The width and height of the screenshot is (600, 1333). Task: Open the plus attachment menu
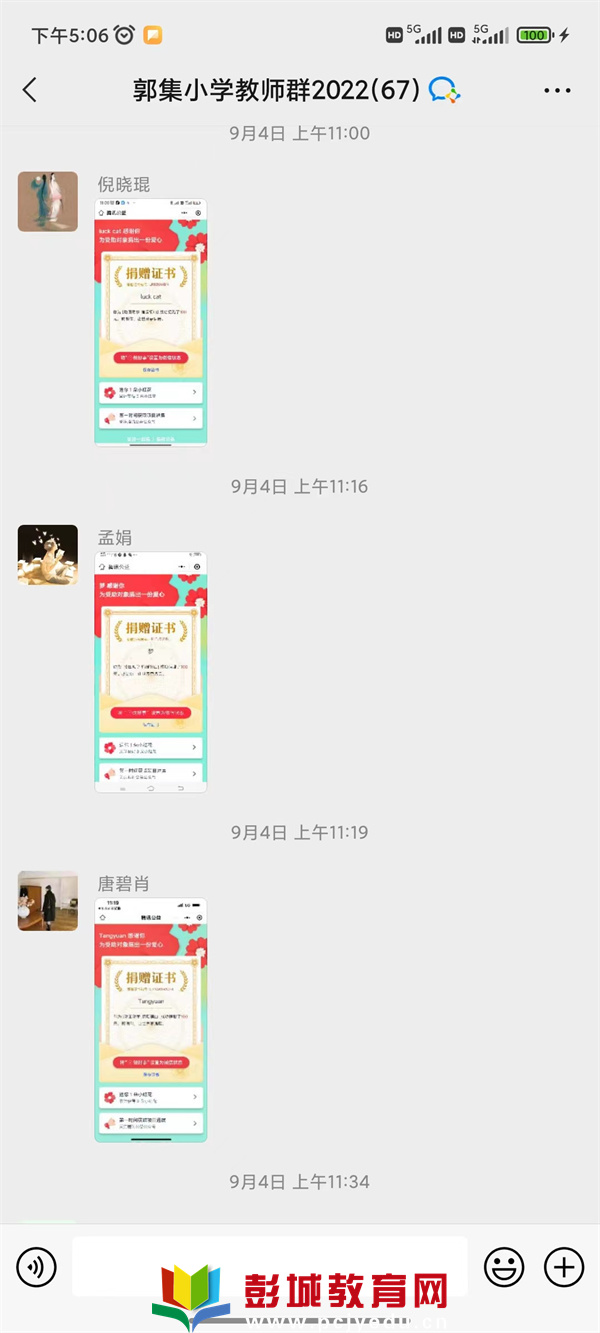(563, 1268)
